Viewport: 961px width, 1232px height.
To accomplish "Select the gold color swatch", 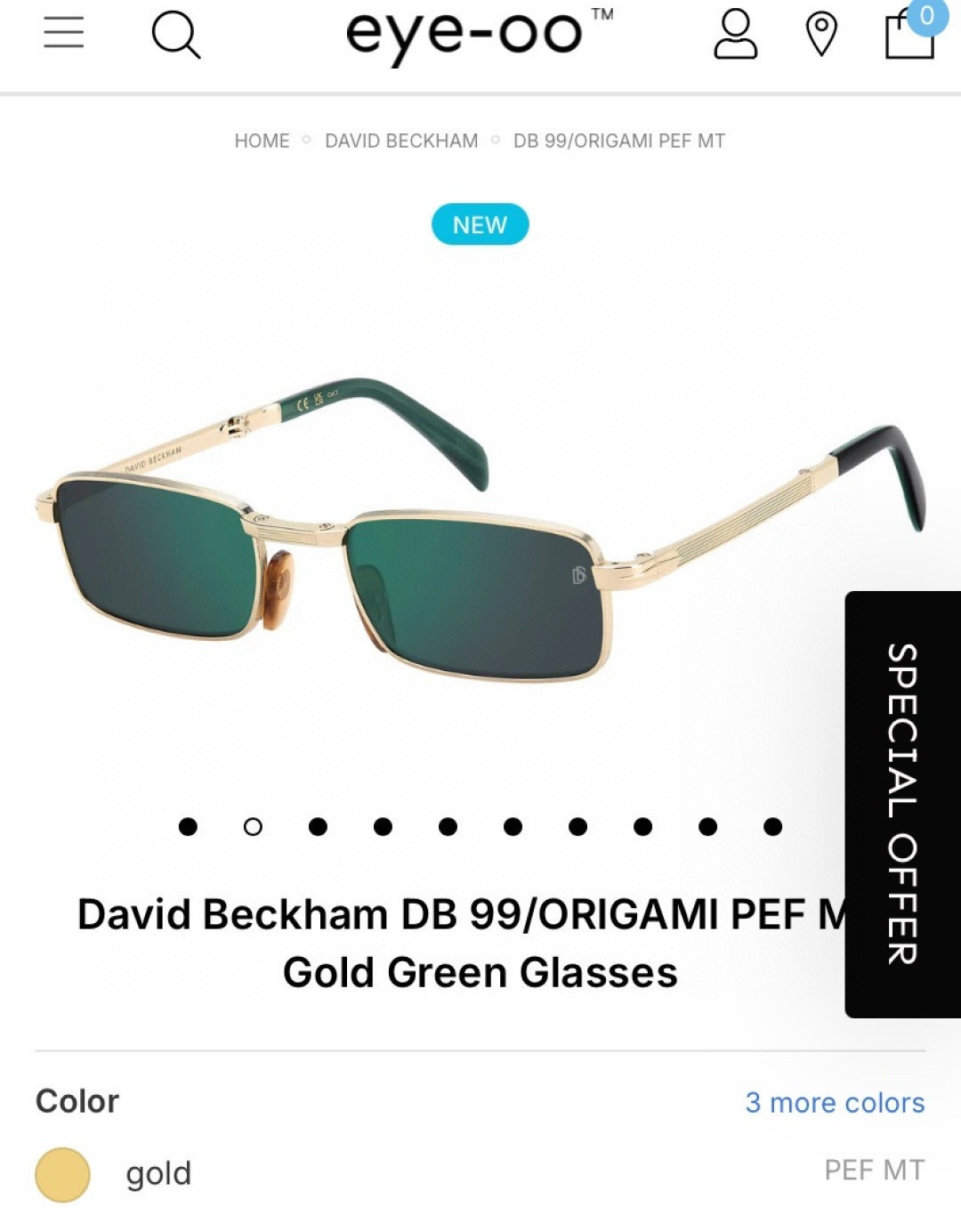I will (62, 1174).
